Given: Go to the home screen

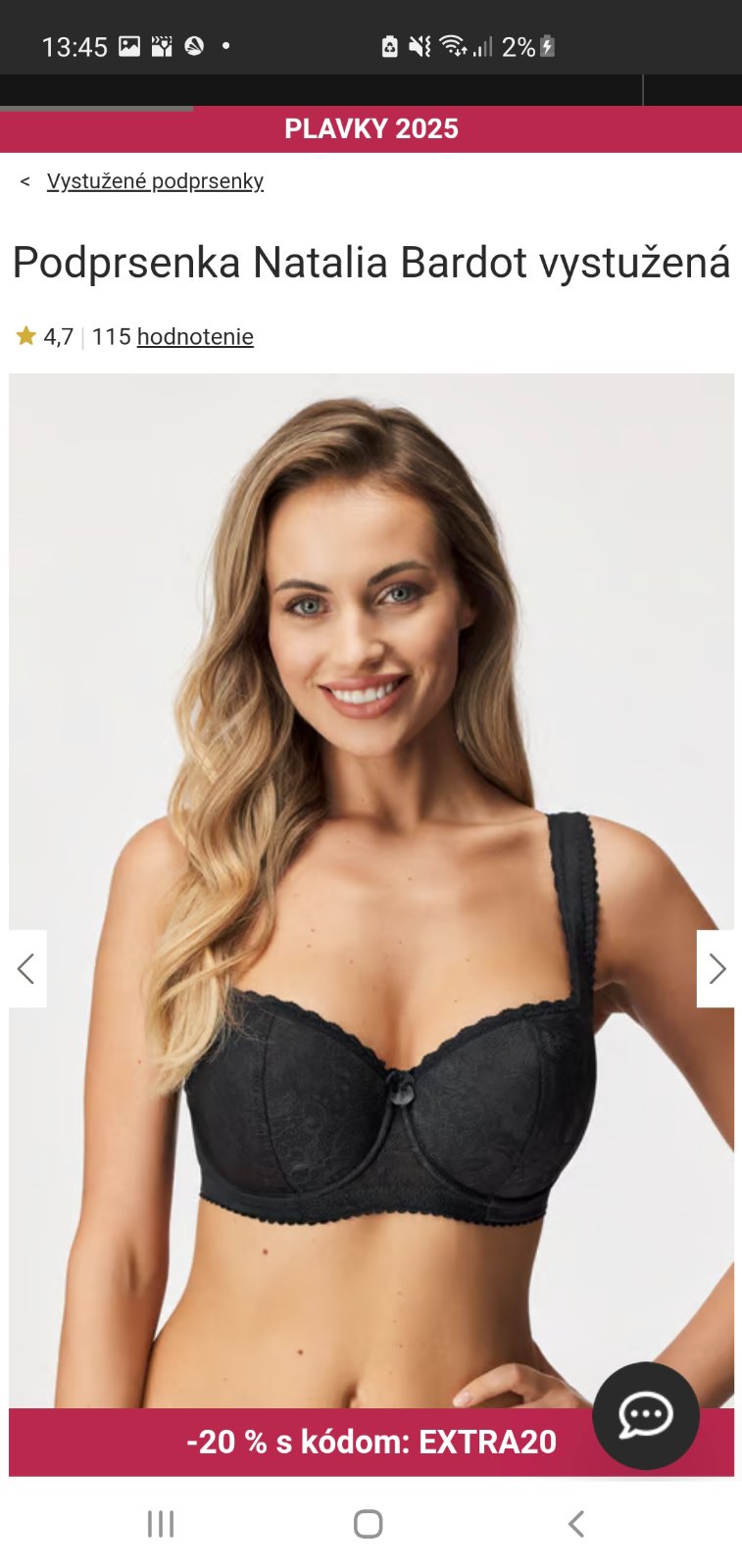Looking at the screenshot, I should 369,1524.
